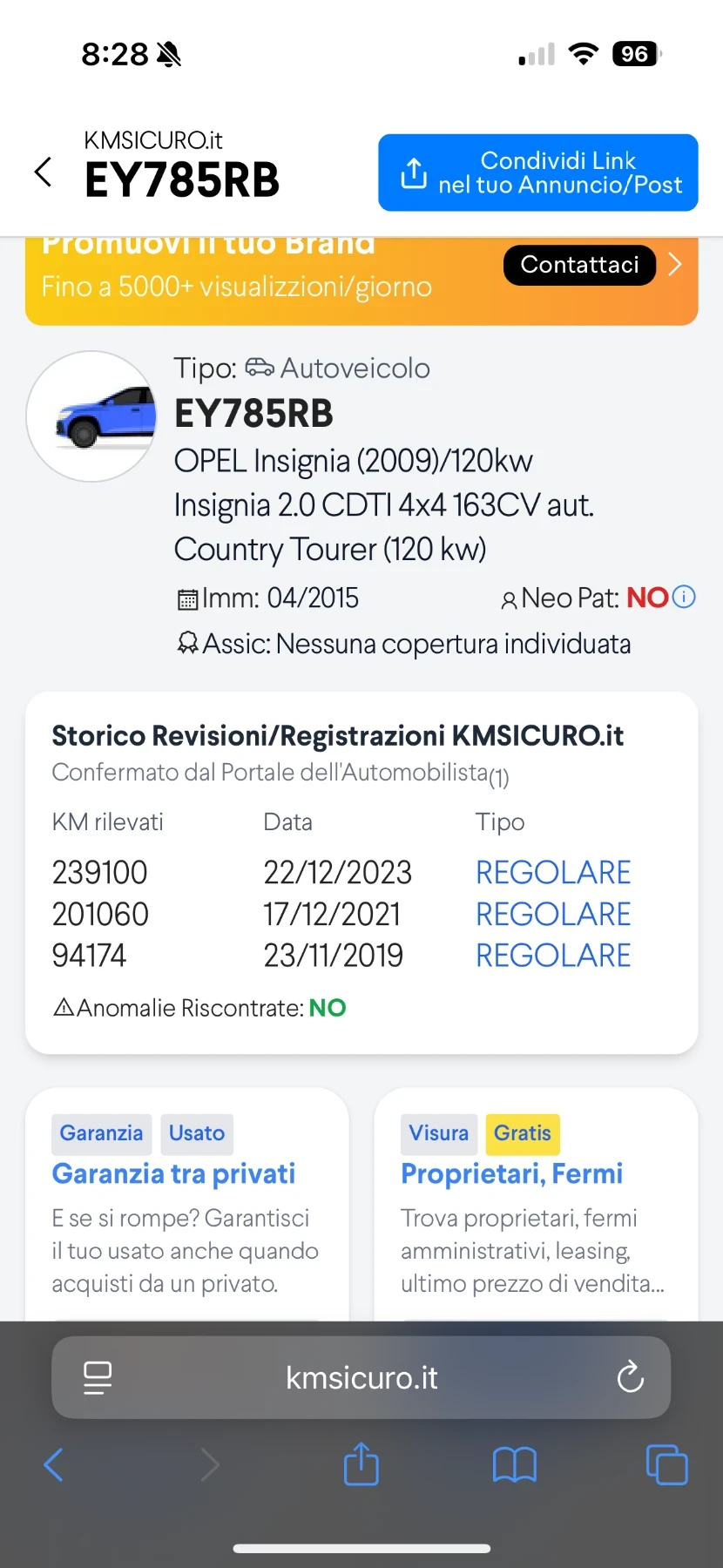Tap the forward navigation chevron in Safari
Image resolution: width=723 pixels, height=1568 pixels.
coord(208,1464)
